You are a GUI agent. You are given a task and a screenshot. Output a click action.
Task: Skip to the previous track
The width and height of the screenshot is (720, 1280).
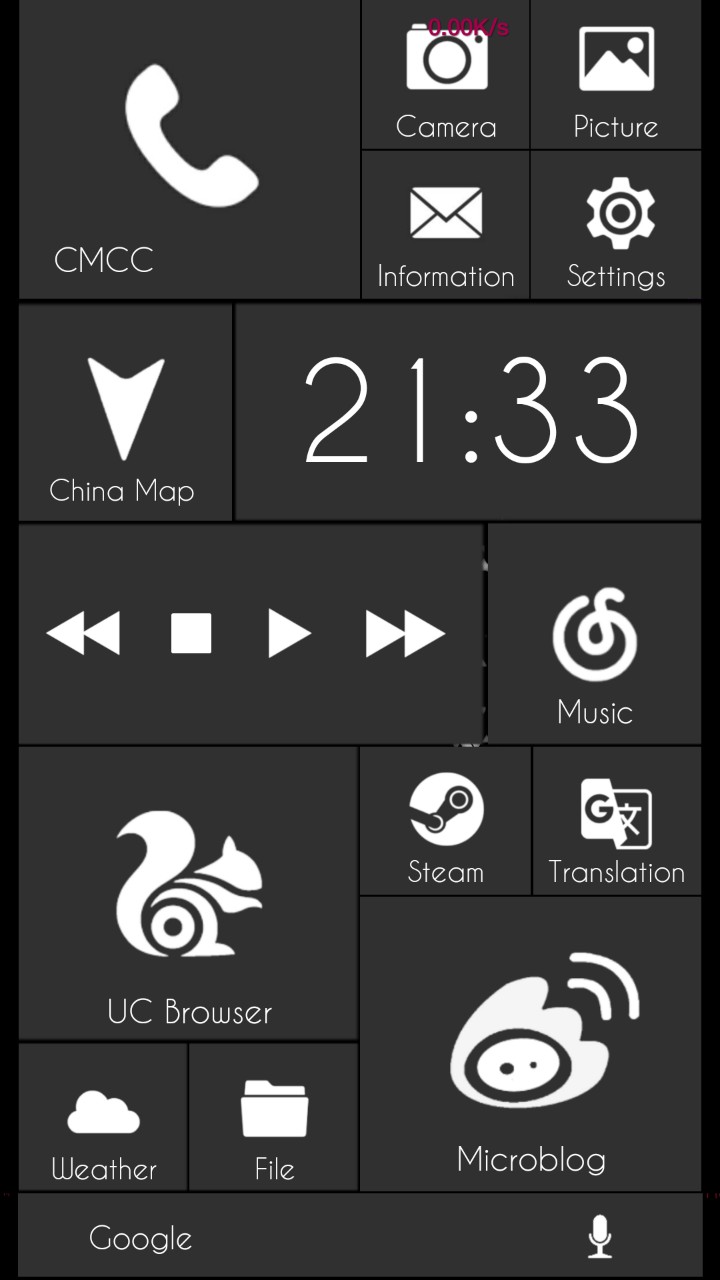click(84, 634)
